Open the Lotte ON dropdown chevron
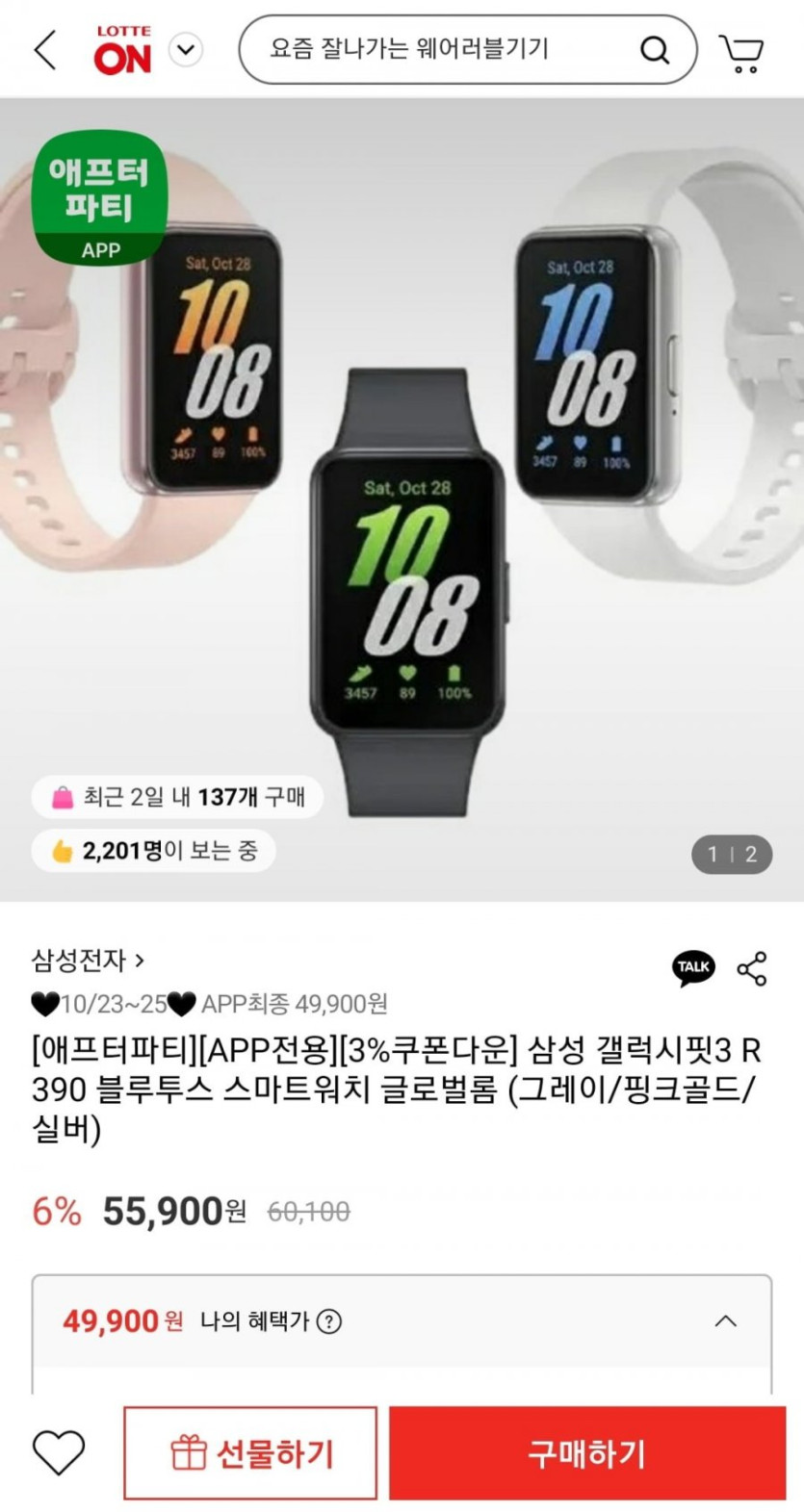Viewport: 804px width, 1512px height. pos(186,49)
